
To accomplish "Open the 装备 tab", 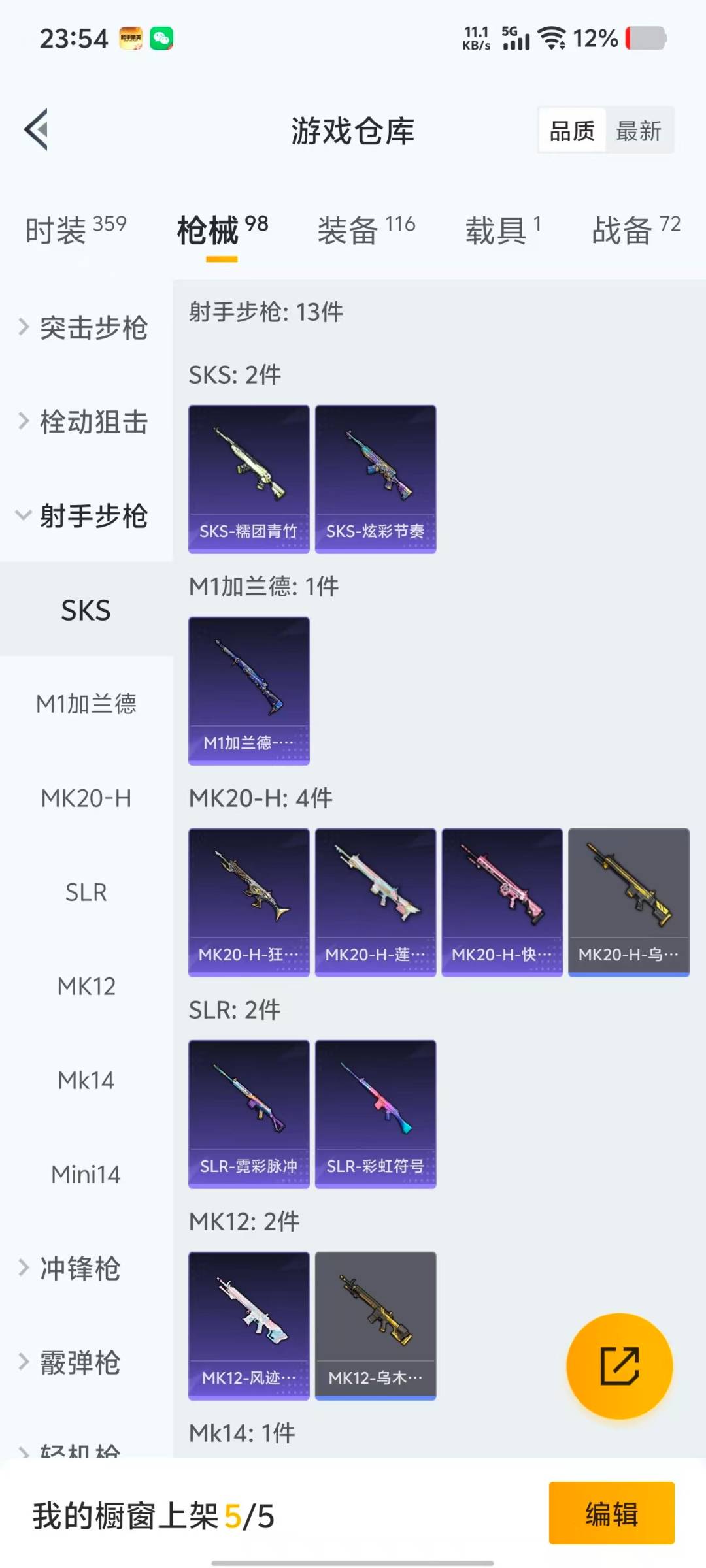I will coord(366,230).
